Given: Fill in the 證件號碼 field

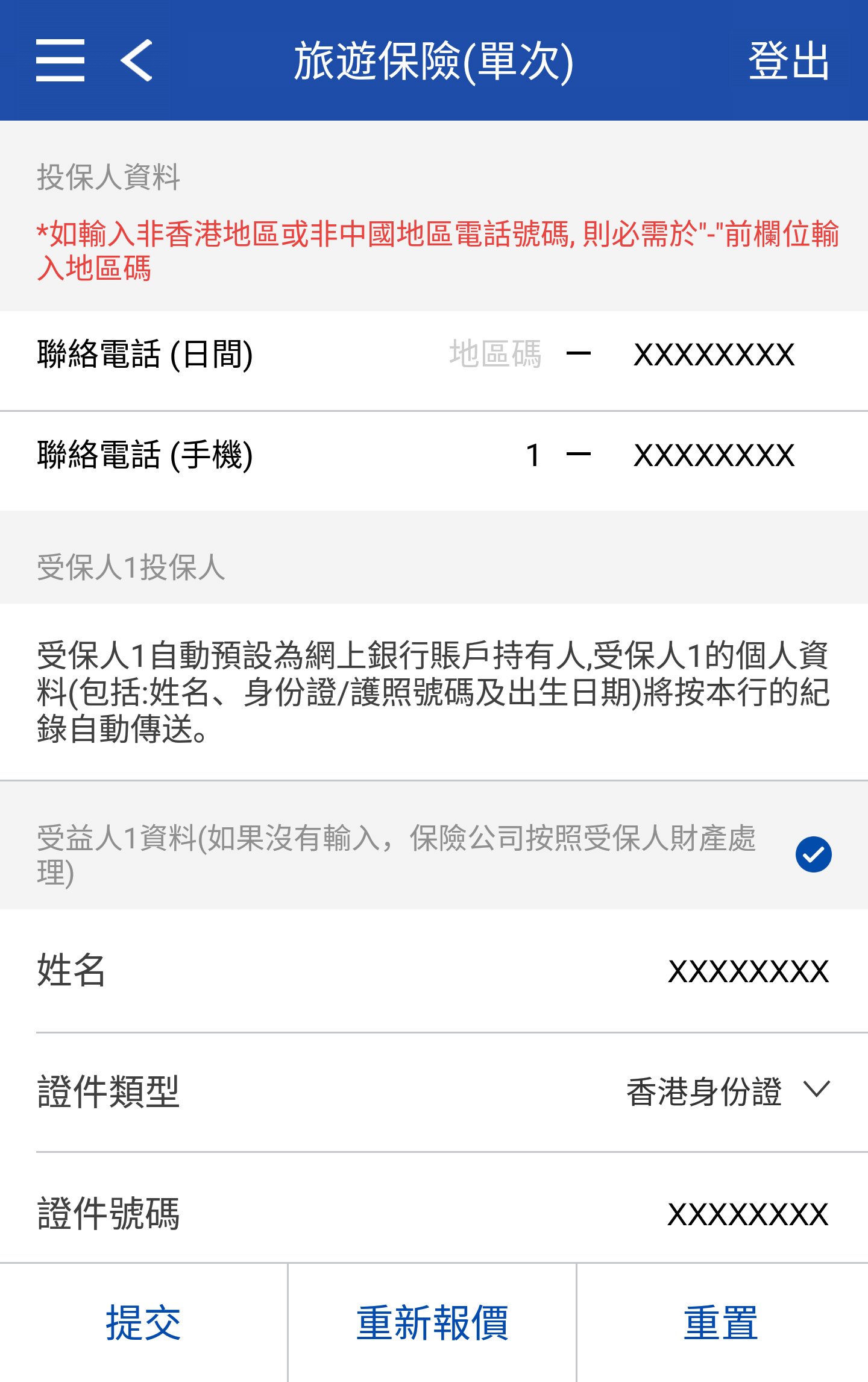Looking at the screenshot, I should (747, 1214).
